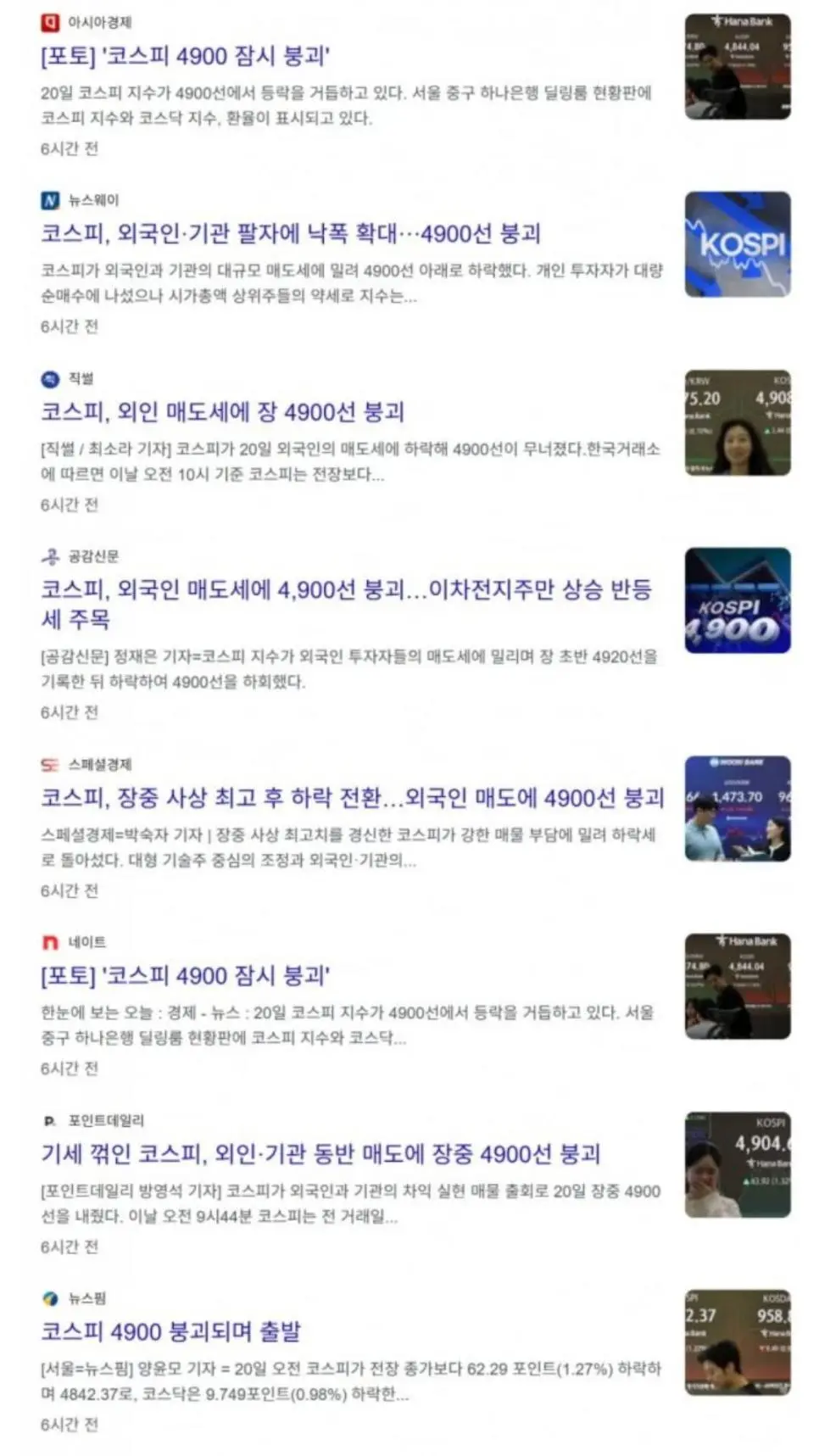Open 뉴스웨이 headline about 외국인·기관 팔자
The image size is (819, 1456).
tap(291, 234)
